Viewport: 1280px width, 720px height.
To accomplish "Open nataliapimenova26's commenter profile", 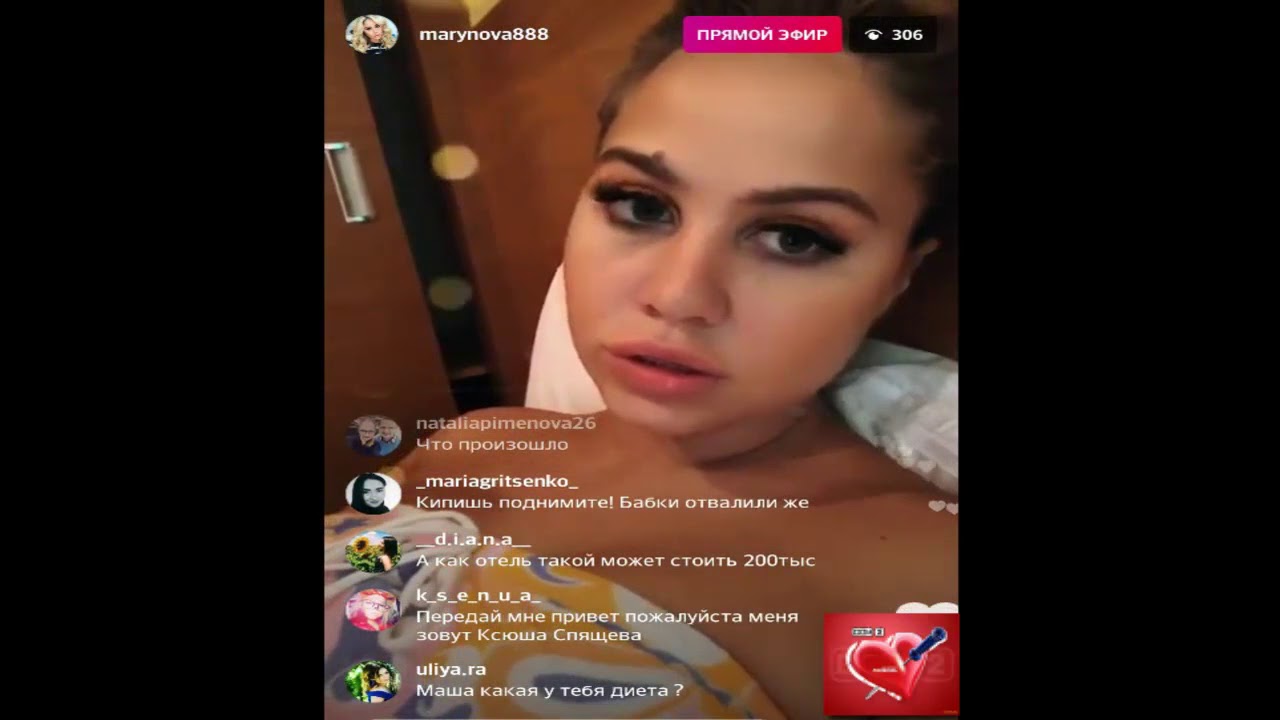I will (505, 423).
